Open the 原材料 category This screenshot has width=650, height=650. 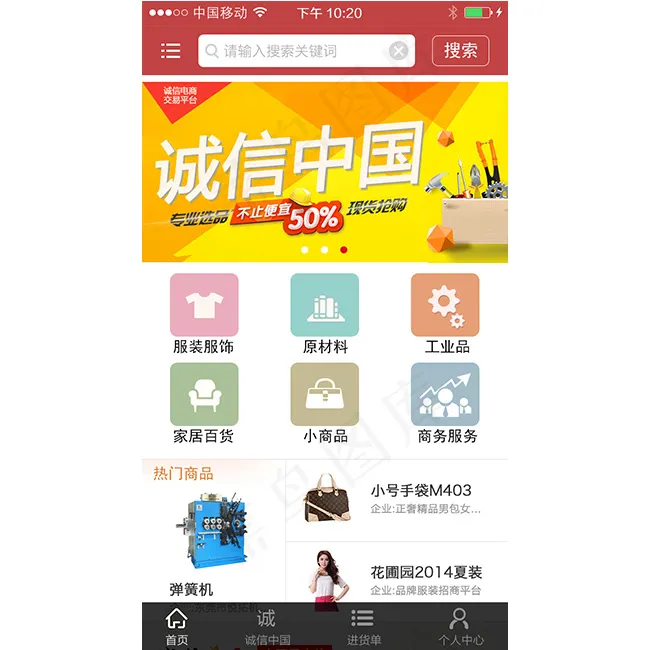(325, 314)
